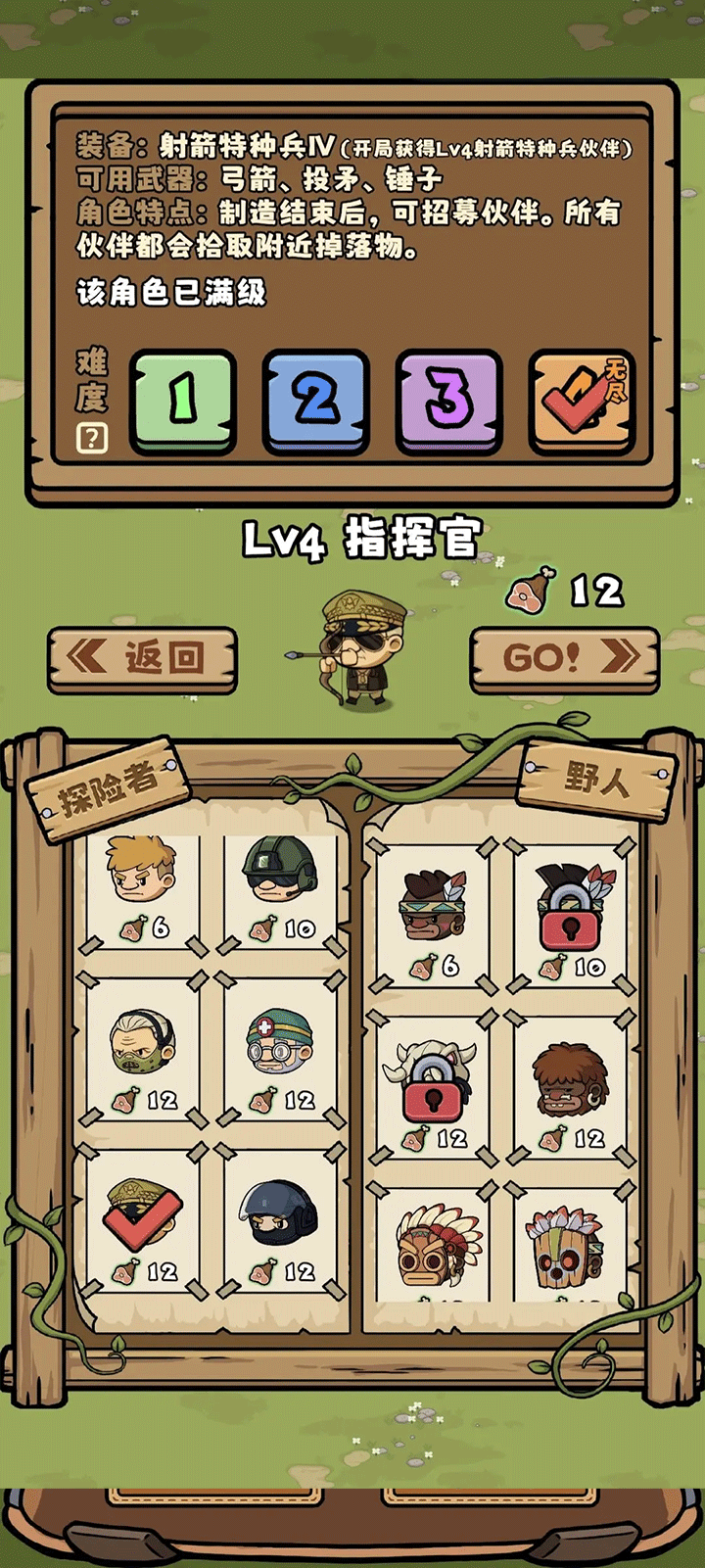
Task: Open the difficulty help question mark
Action: click(x=92, y=438)
